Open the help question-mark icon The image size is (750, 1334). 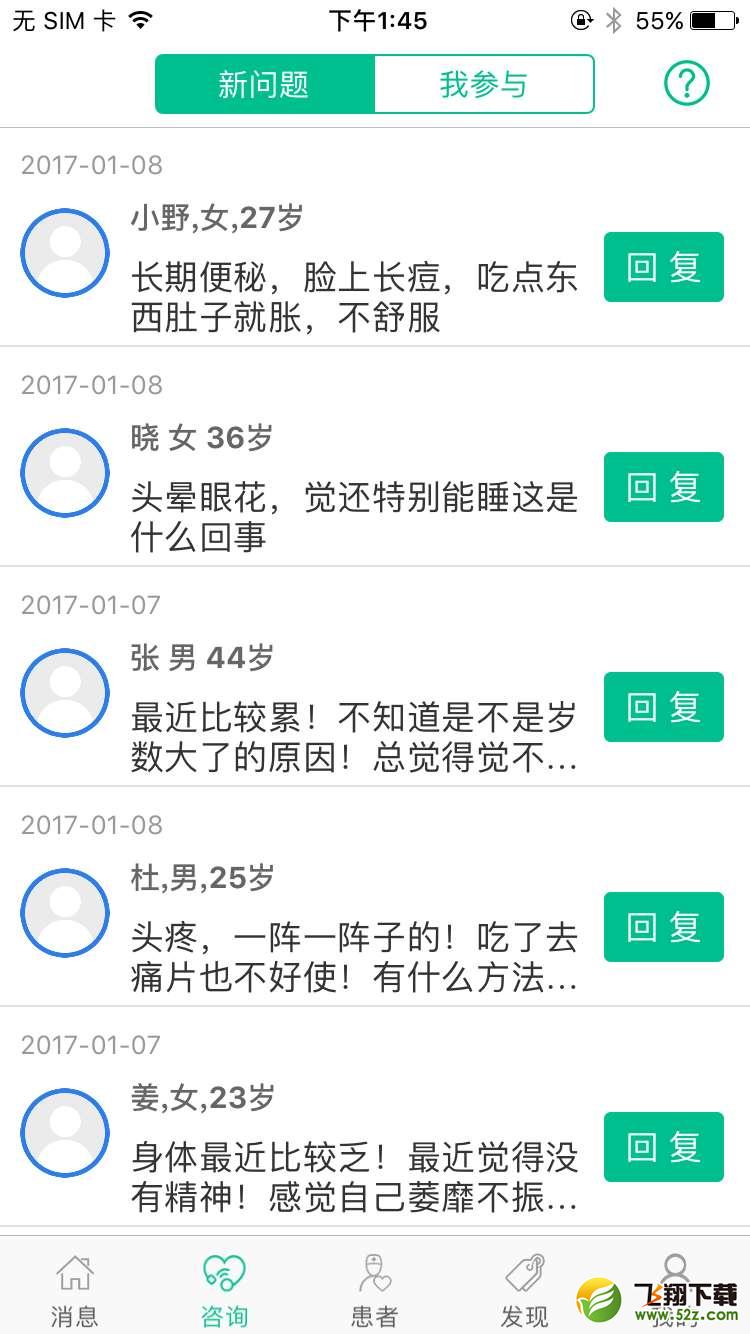point(687,84)
